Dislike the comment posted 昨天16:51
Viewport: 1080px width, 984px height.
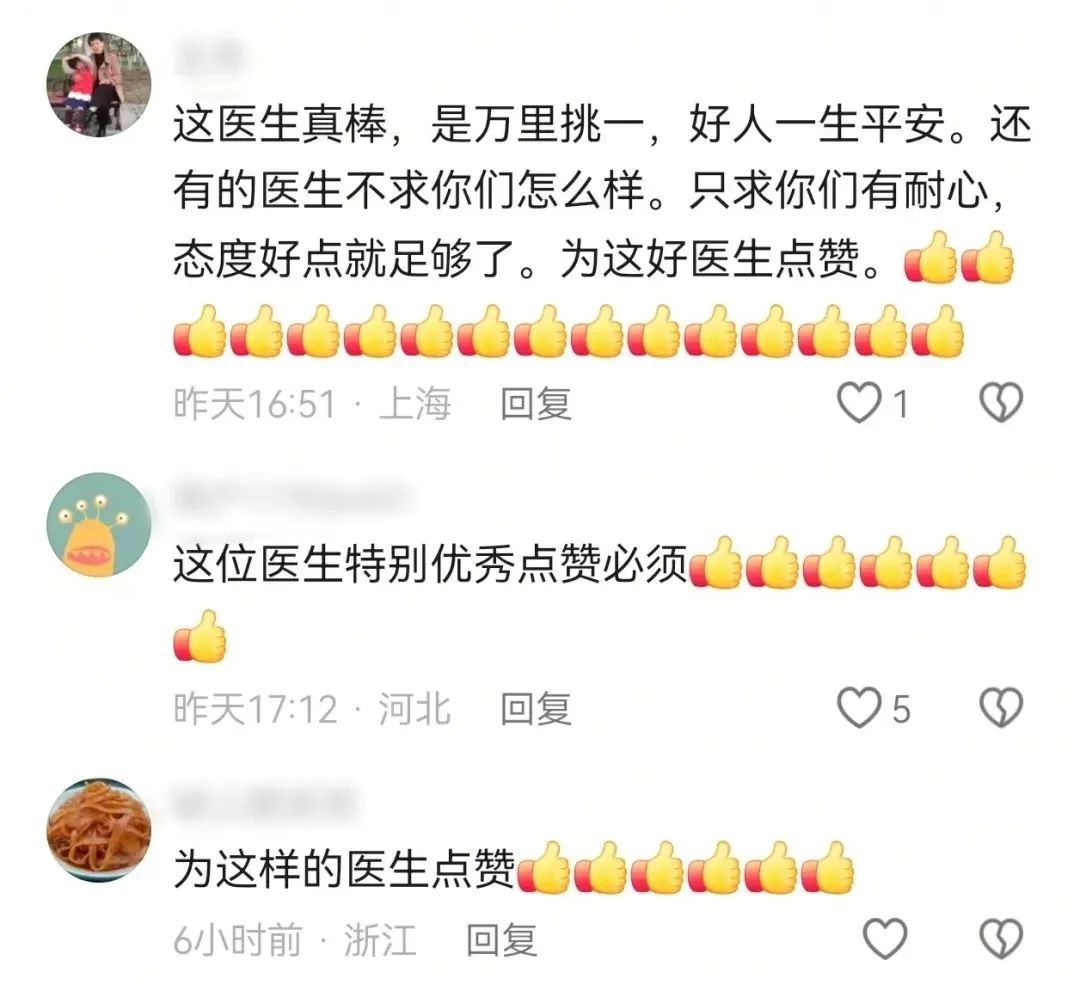tap(1000, 403)
